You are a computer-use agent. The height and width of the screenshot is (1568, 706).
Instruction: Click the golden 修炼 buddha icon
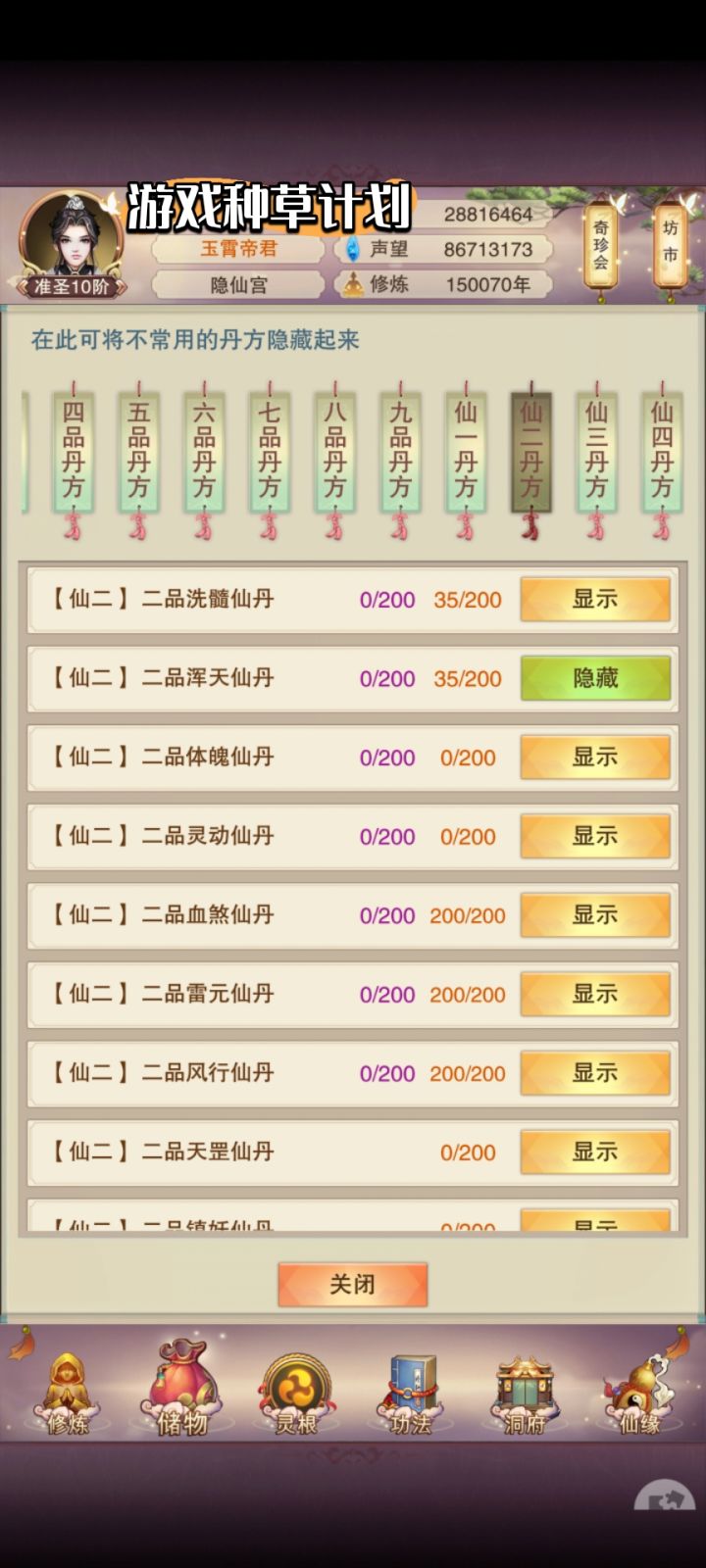pyautogui.click(x=351, y=284)
